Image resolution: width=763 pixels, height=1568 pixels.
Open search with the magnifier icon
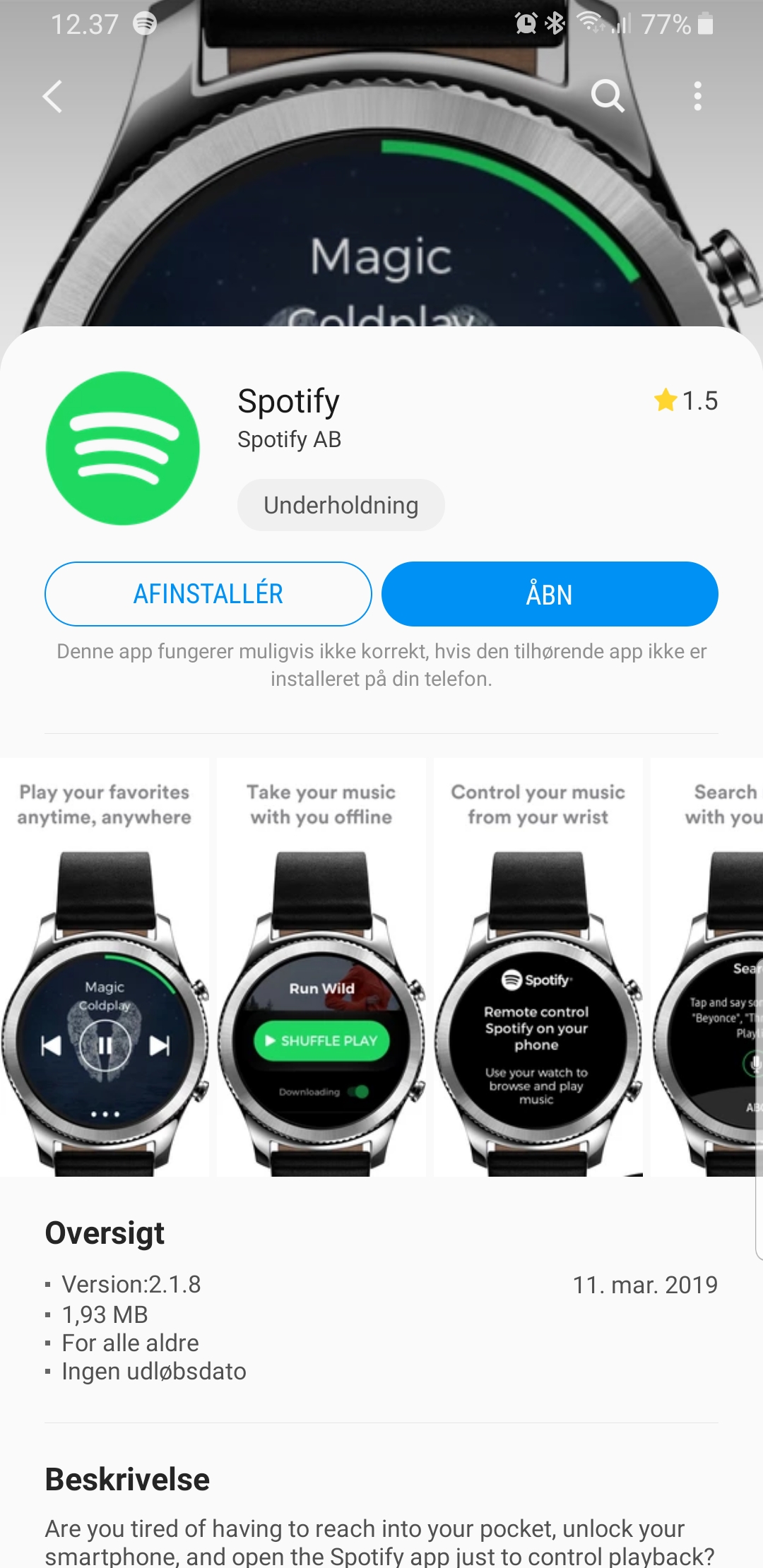tap(608, 96)
